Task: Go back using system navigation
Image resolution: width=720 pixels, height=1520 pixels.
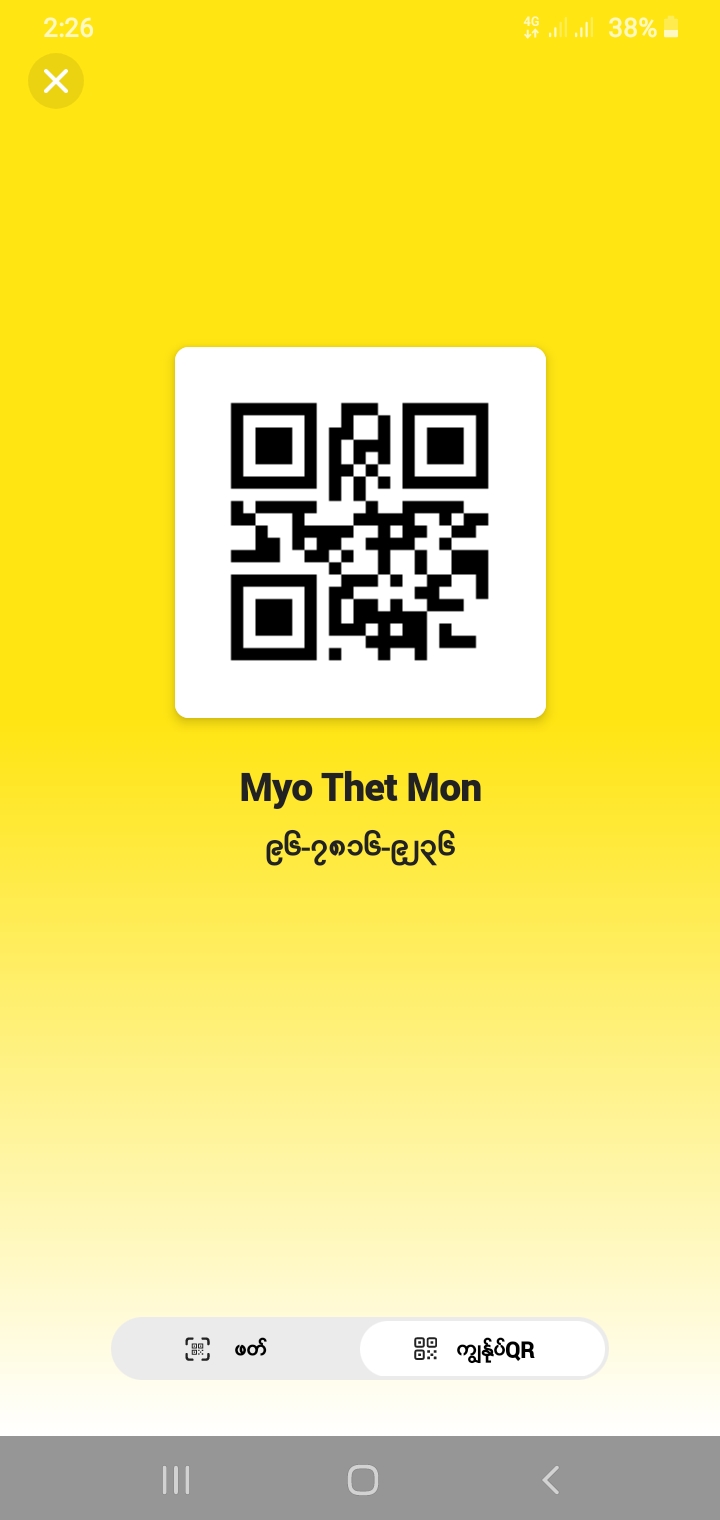Action: coord(549,1479)
